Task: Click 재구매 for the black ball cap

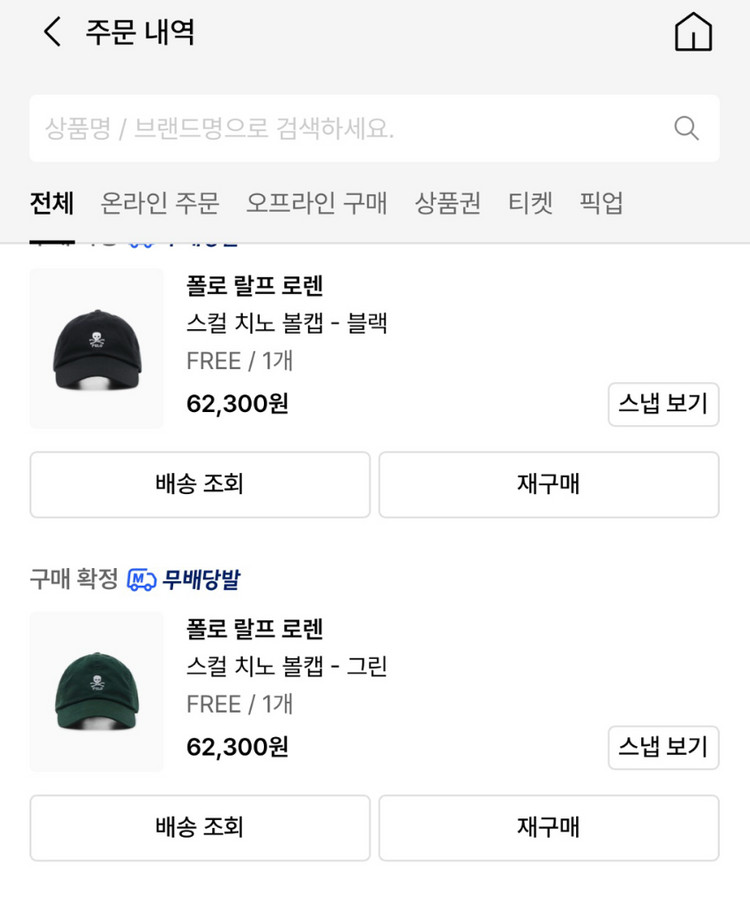Action: click(549, 484)
